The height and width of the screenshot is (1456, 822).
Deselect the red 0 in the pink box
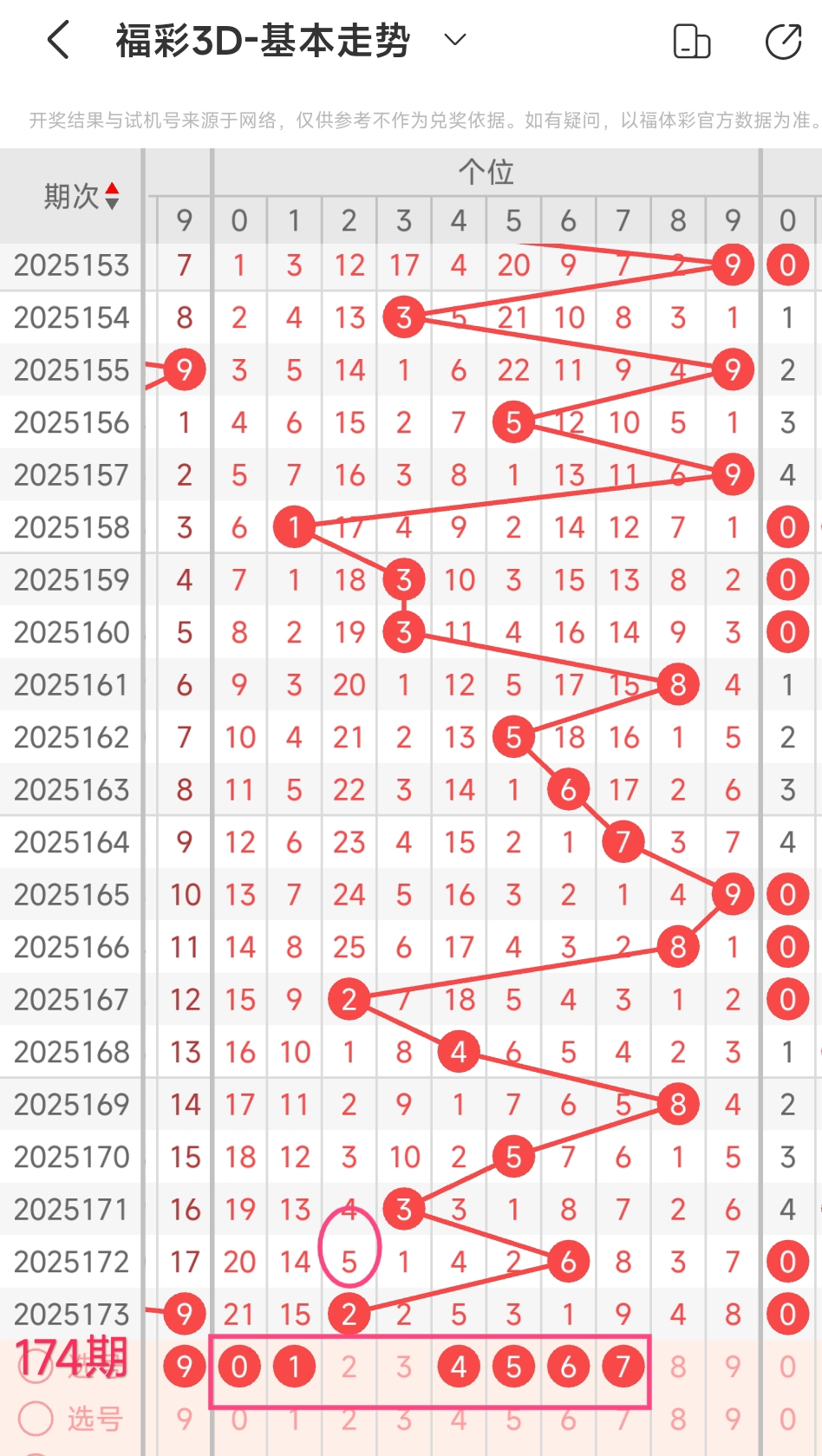pos(239,1367)
